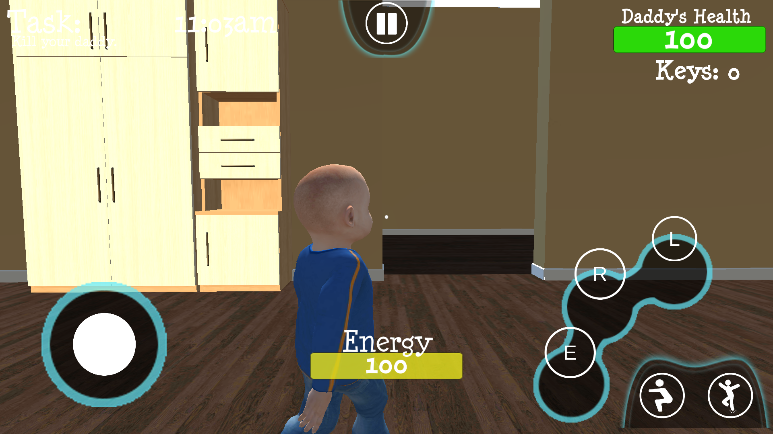Tap the jump button
The width and height of the screenshot is (773, 434).
(x=730, y=395)
